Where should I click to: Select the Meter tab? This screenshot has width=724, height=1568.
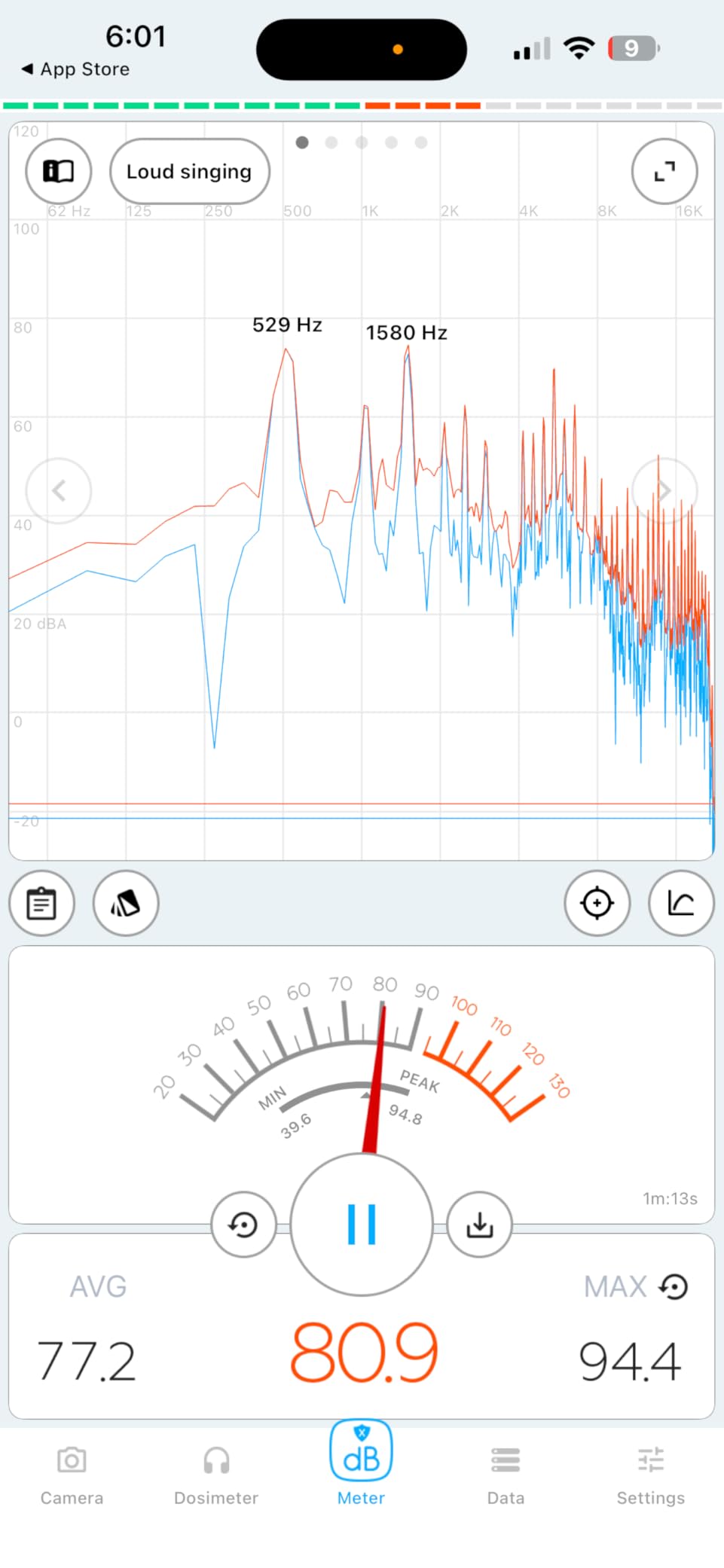pos(361,1464)
